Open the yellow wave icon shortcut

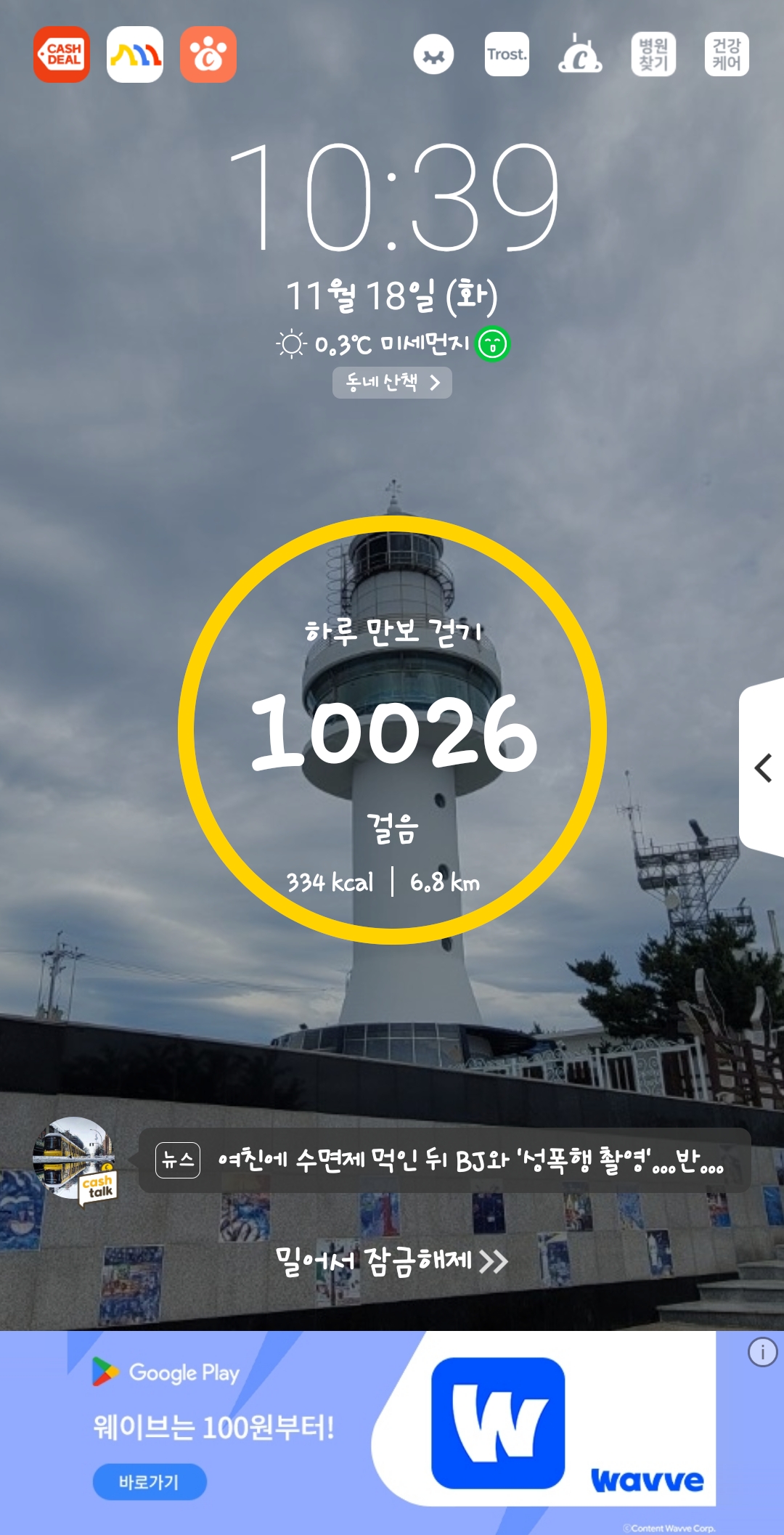pyautogui.click(x=135, y=54)
